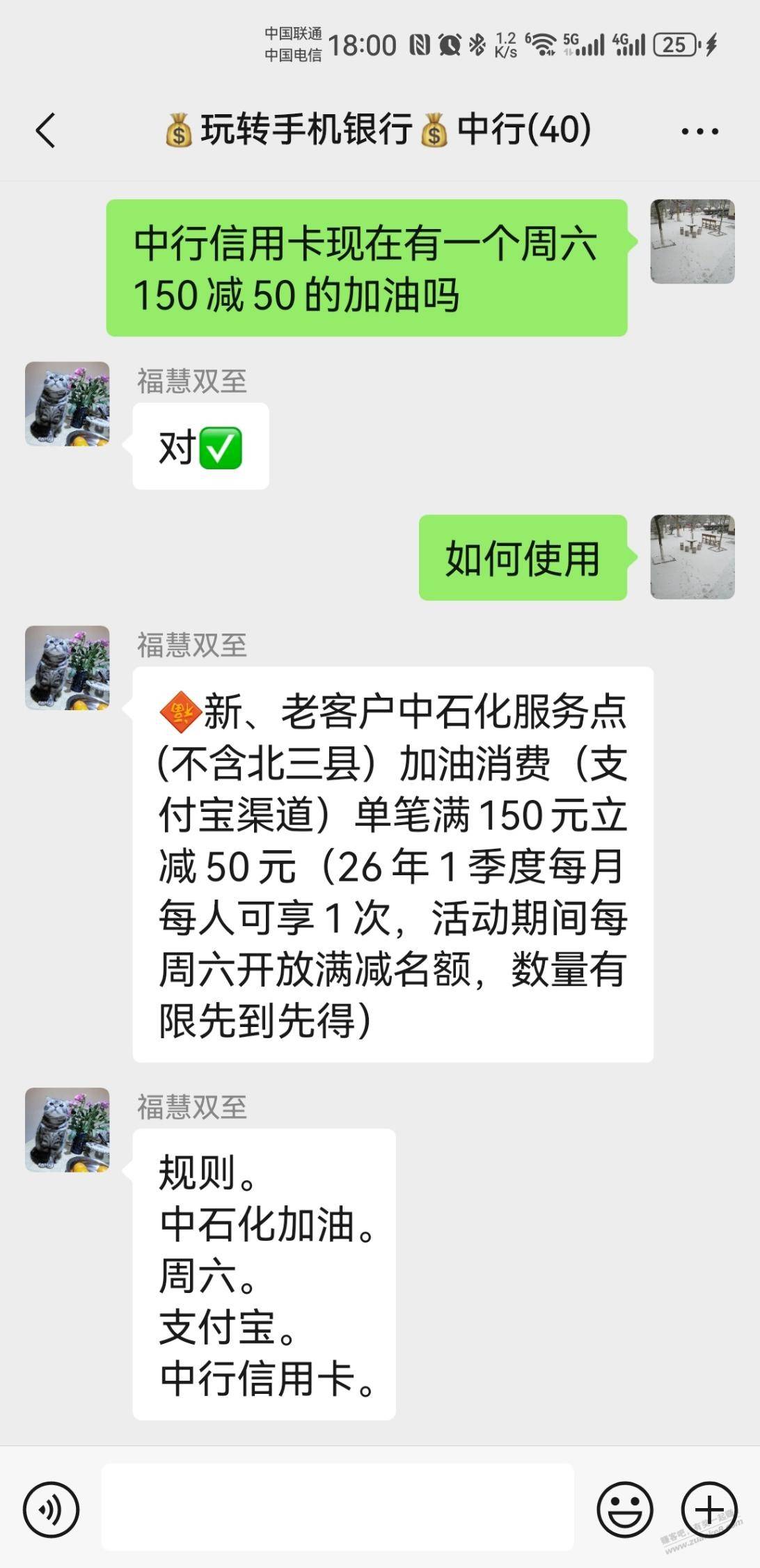
Task: Go back from the group chat
Action: point(46,130)
